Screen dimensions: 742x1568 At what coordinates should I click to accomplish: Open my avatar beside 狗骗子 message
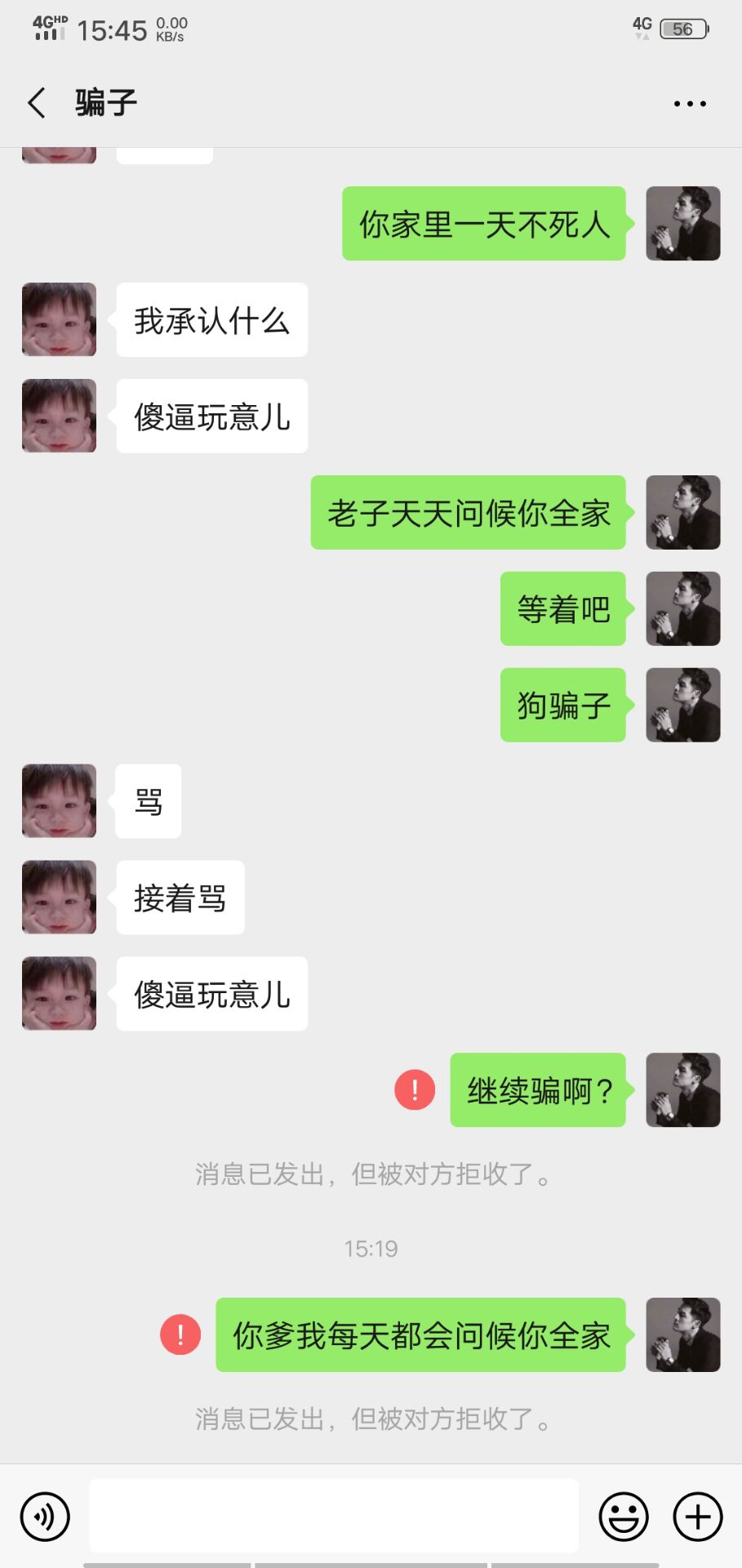683,705
